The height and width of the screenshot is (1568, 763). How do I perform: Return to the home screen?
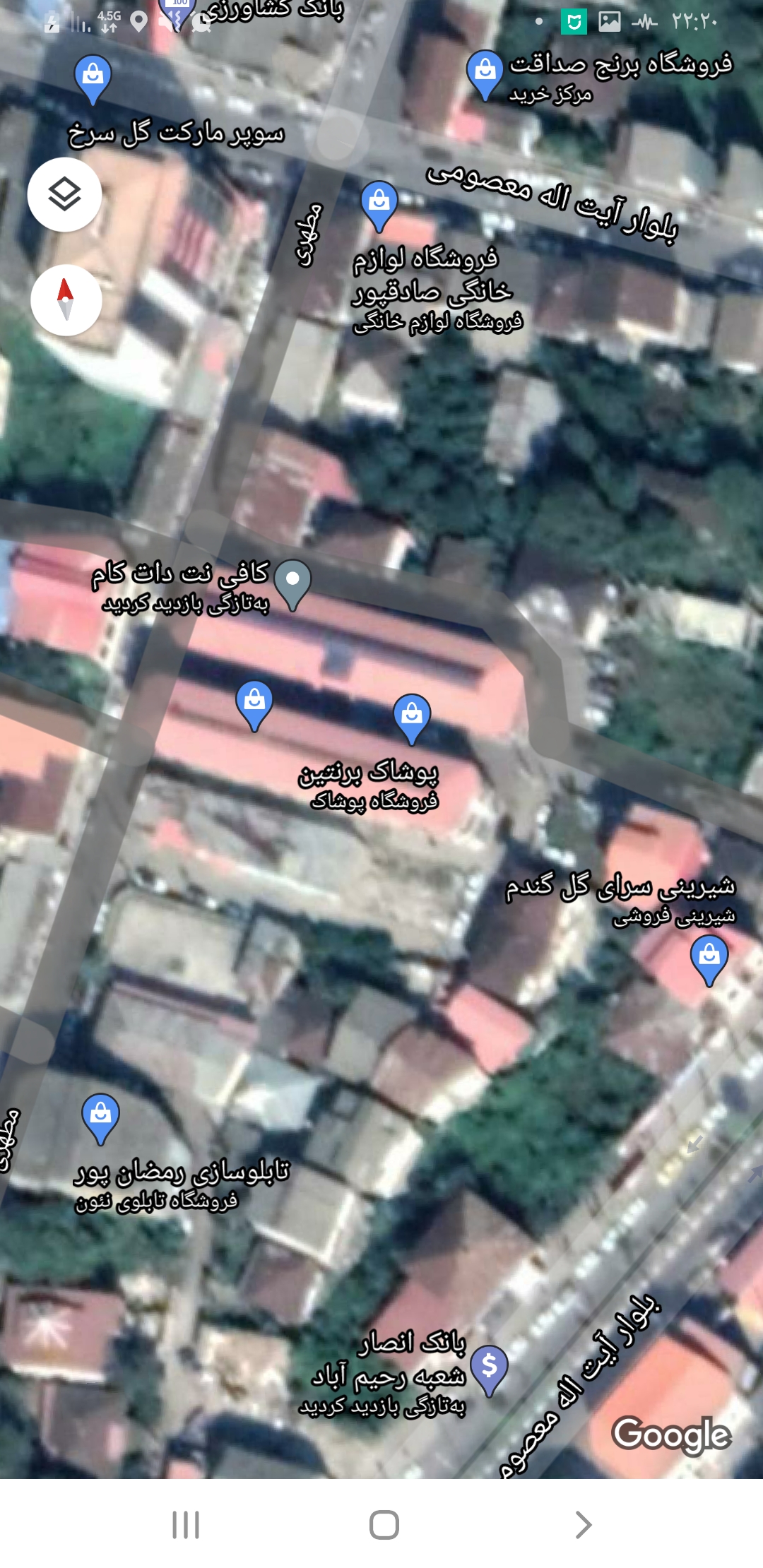click(384, 1524)
